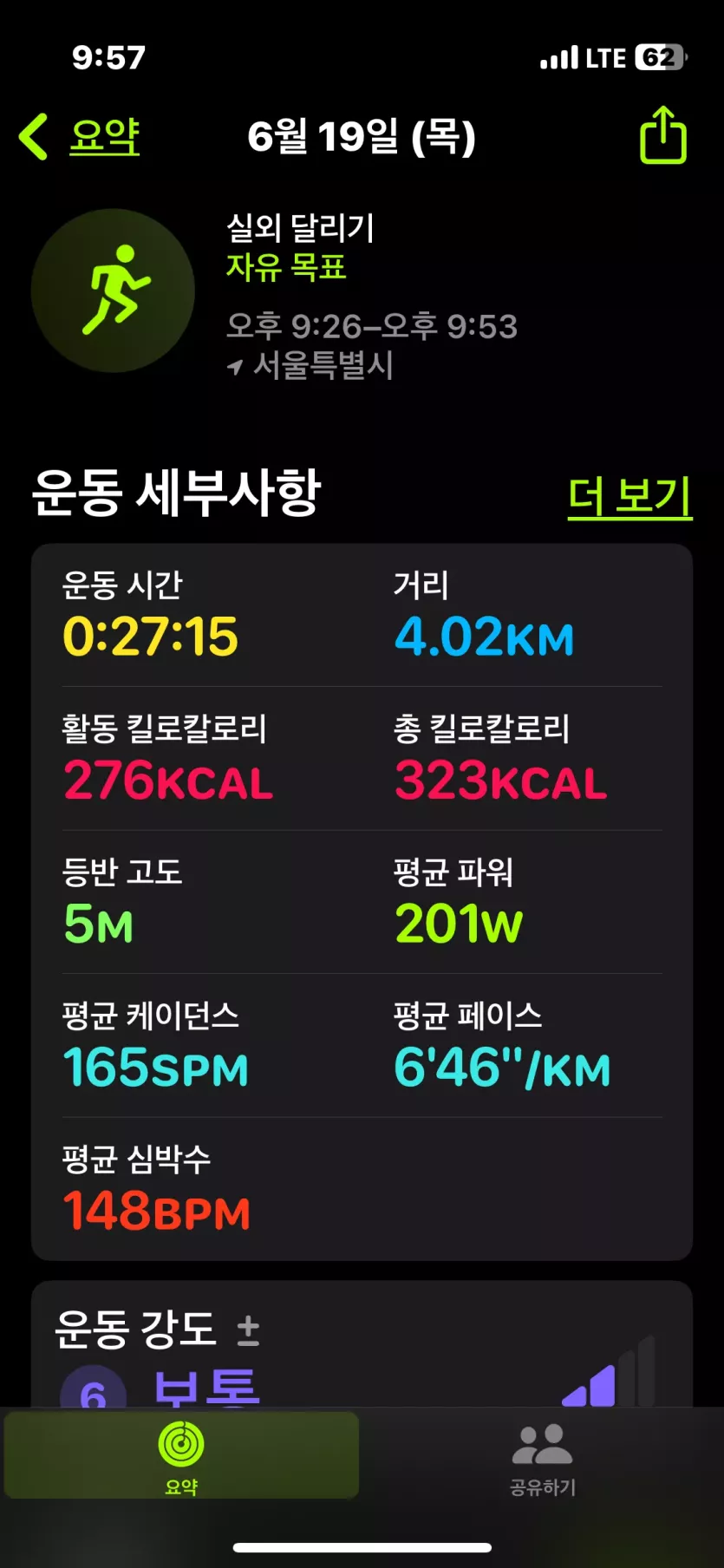This screenshot has height=1568, width=724.
Task: Switch to the 공유하기 tab
Action: coord(543,1455)
